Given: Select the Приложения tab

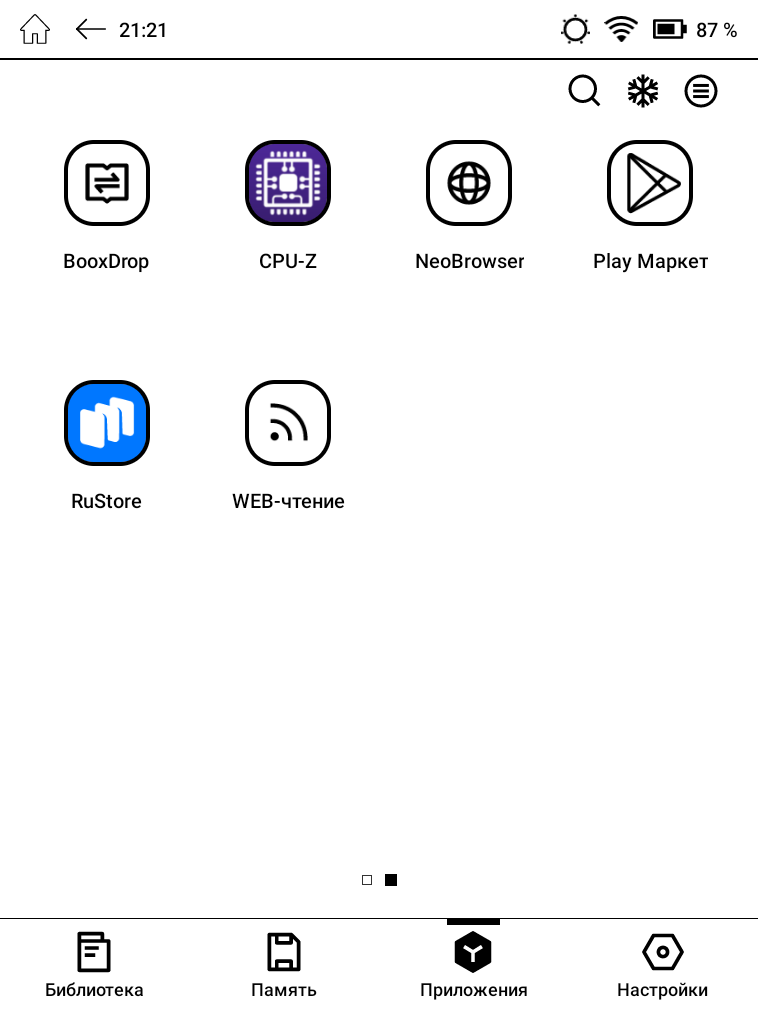Looking at the screenshot, I should tap(473, 965).
